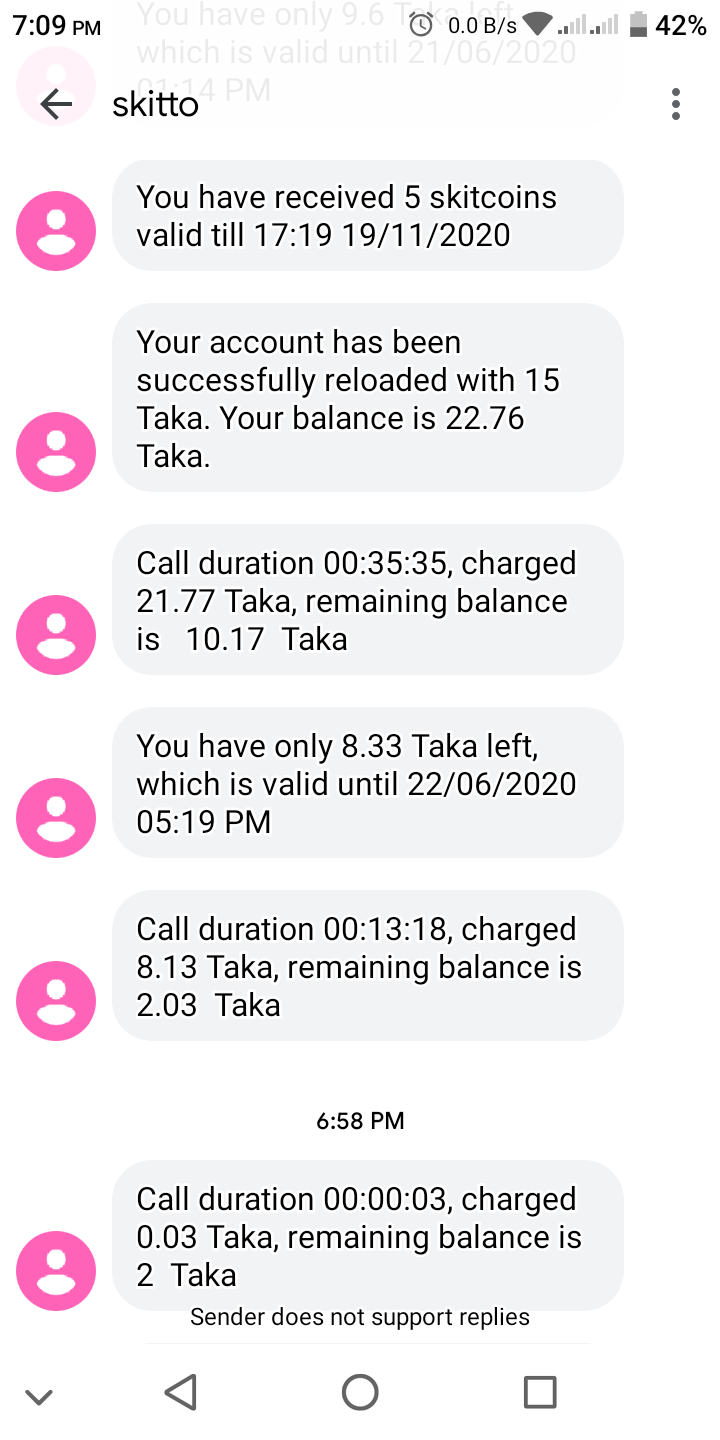Tap the system home button
Image resolution: width=720 pixels, height=1440 pixels.
(360, 1392)
